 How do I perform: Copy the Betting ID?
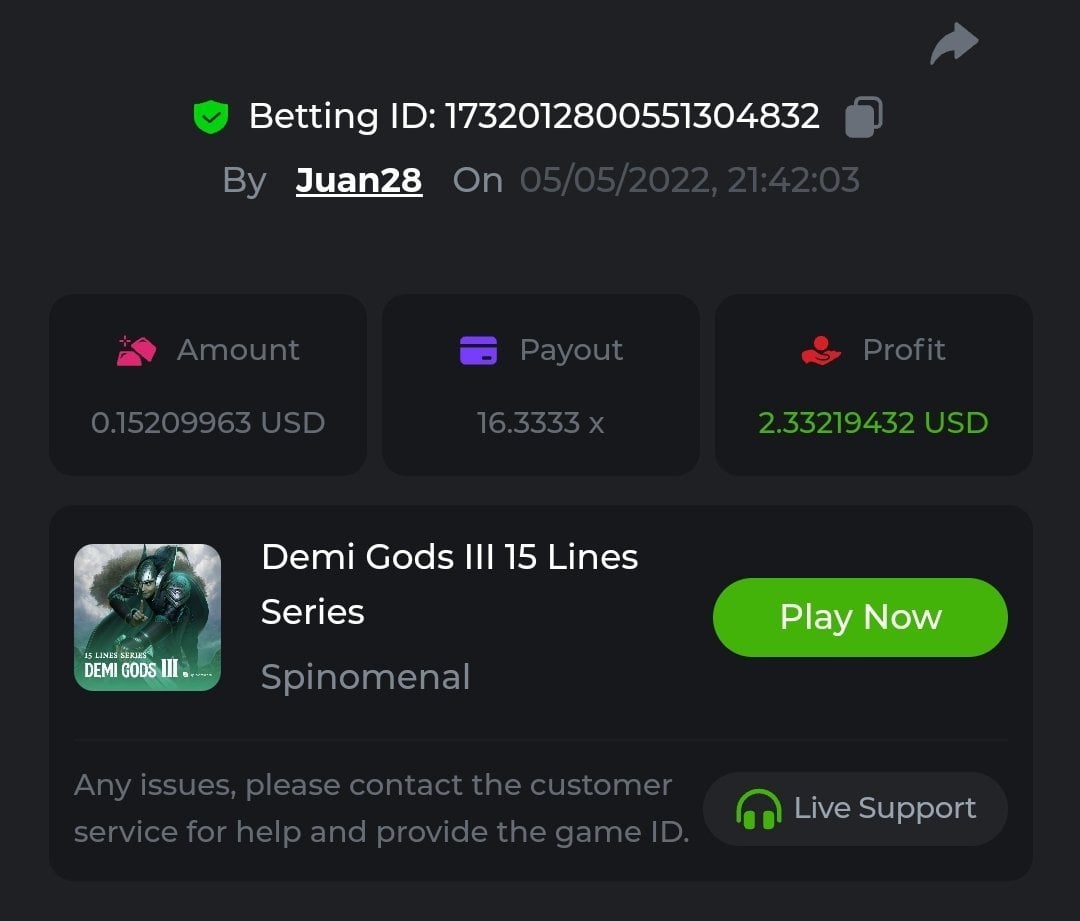tap(863, 117)
